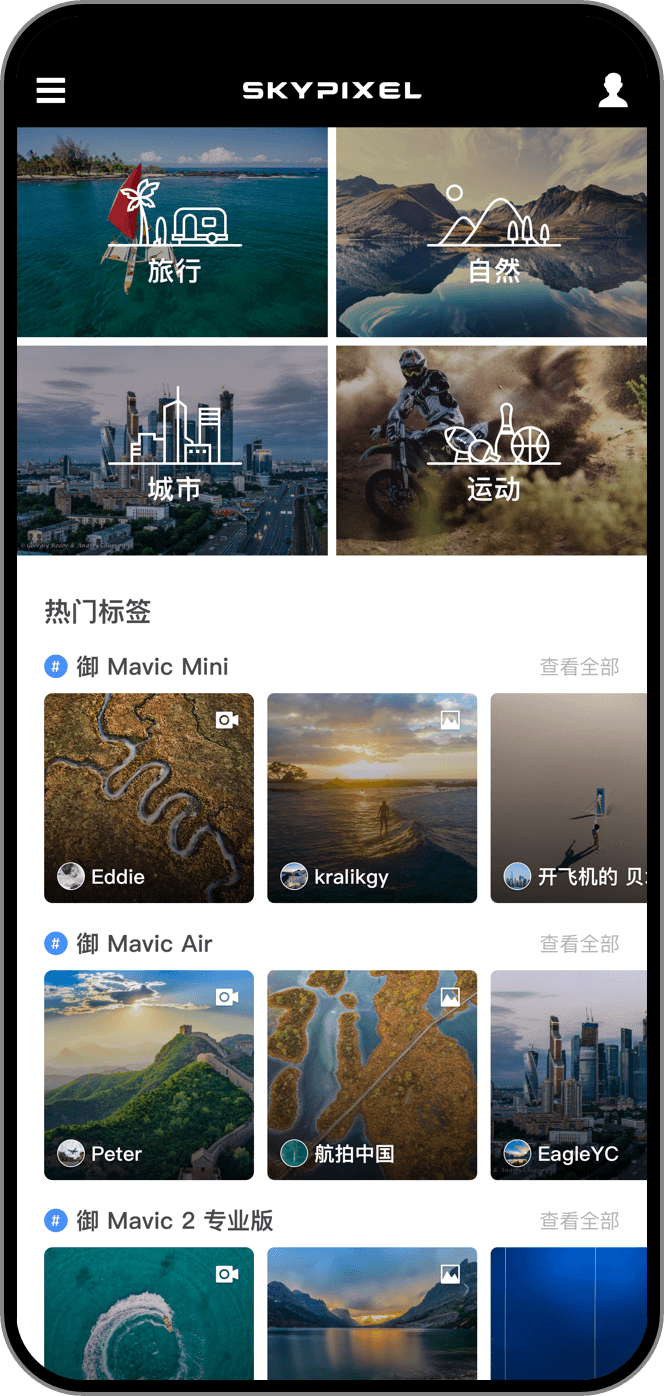Open the mountain lake sunset photo
Viewport: 664px width, 1396px height.
[x=372, y=1312]
